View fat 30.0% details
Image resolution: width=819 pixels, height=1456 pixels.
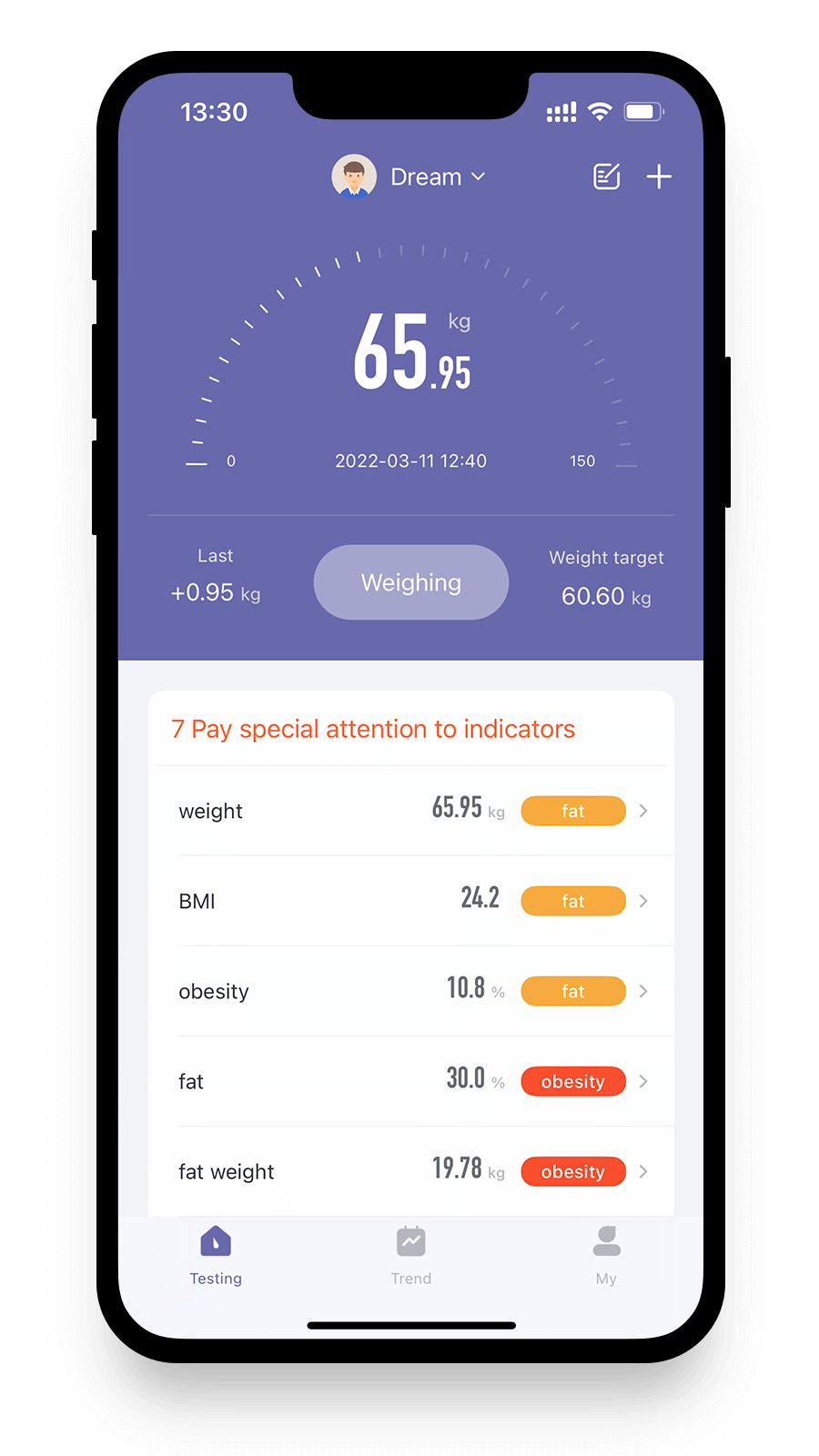click(411, 1081)
